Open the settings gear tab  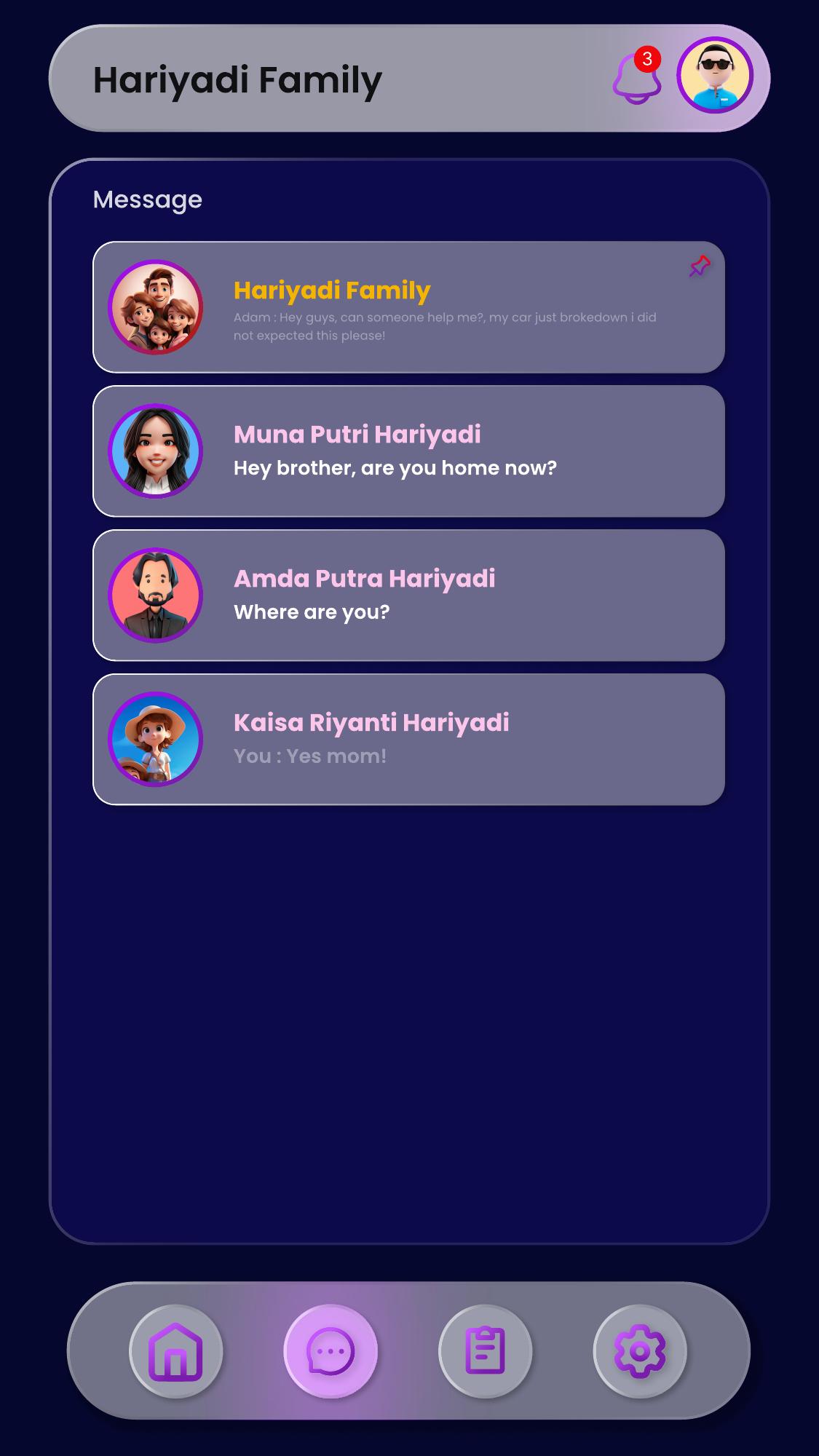[640, 1351]
